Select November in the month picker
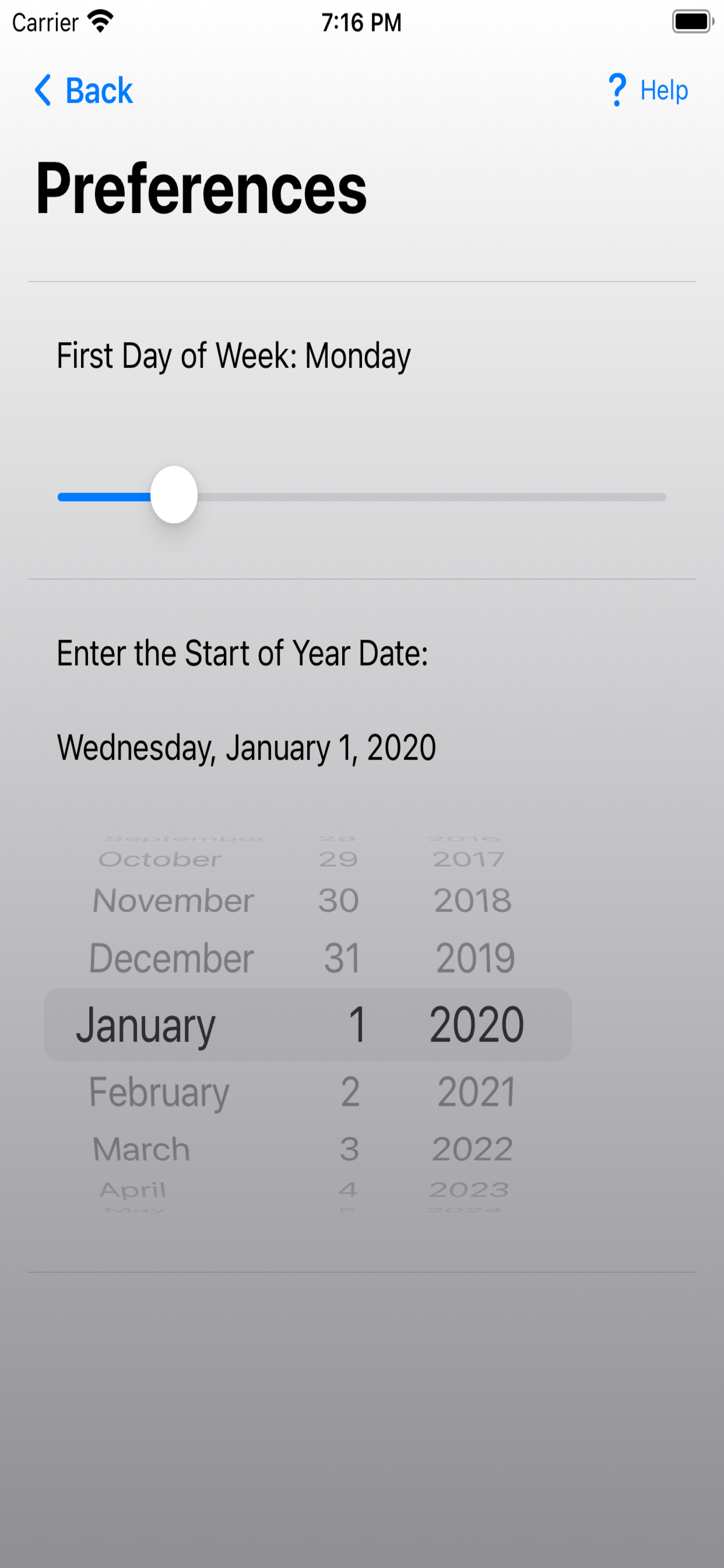 tap(173, 900)
